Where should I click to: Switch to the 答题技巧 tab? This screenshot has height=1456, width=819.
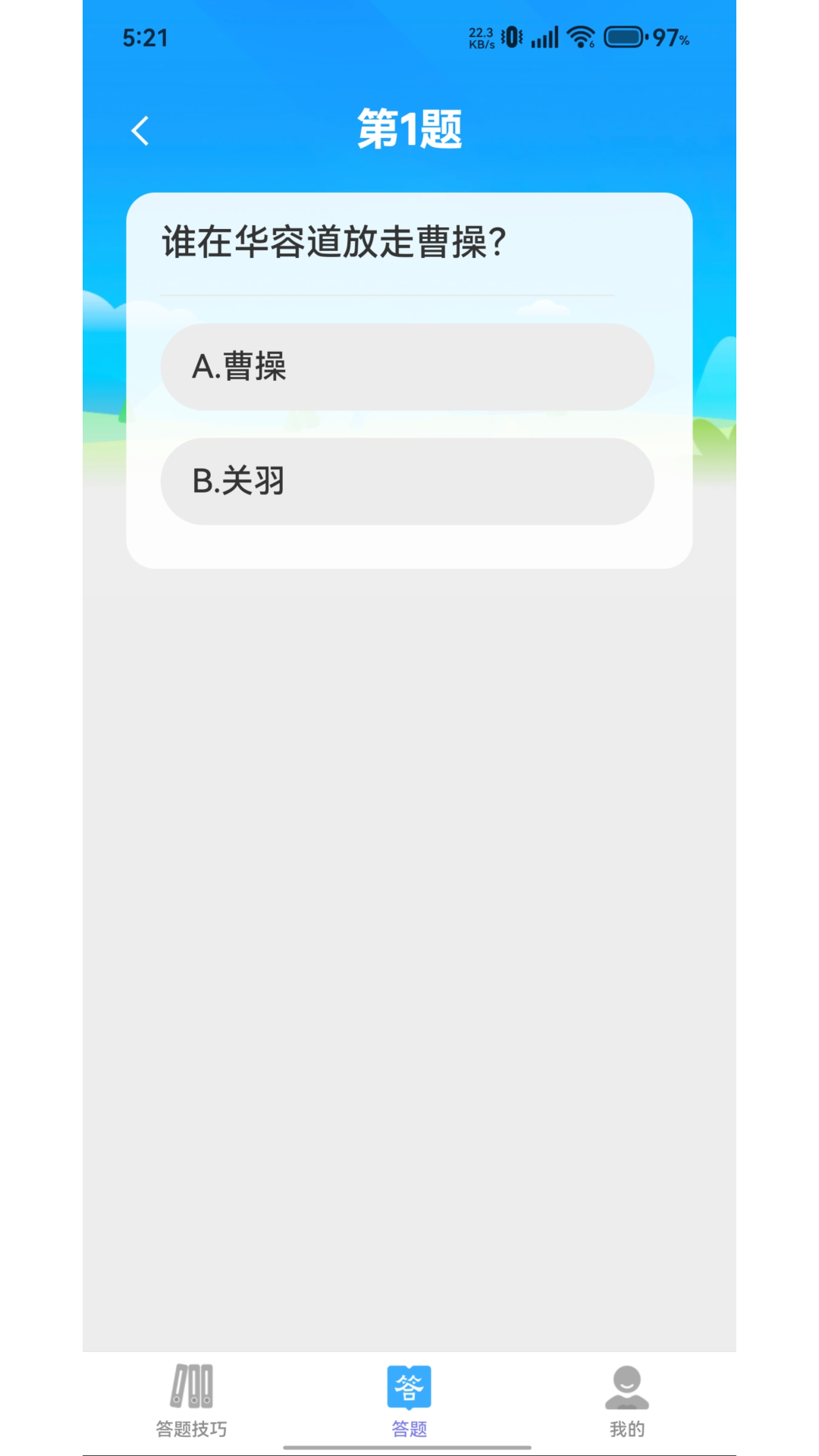coord(191,1401)
